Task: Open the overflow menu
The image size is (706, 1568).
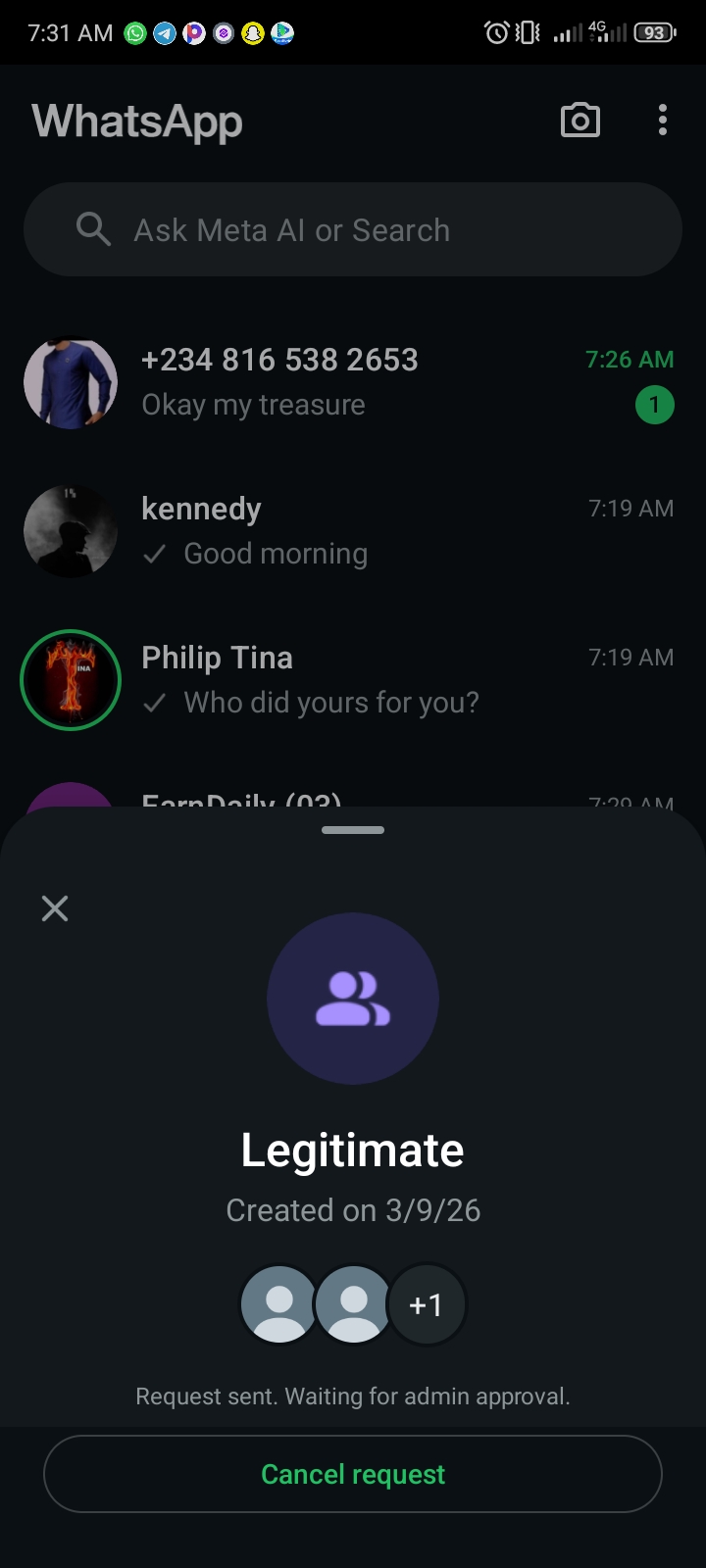Action: [x=663, y=121]
